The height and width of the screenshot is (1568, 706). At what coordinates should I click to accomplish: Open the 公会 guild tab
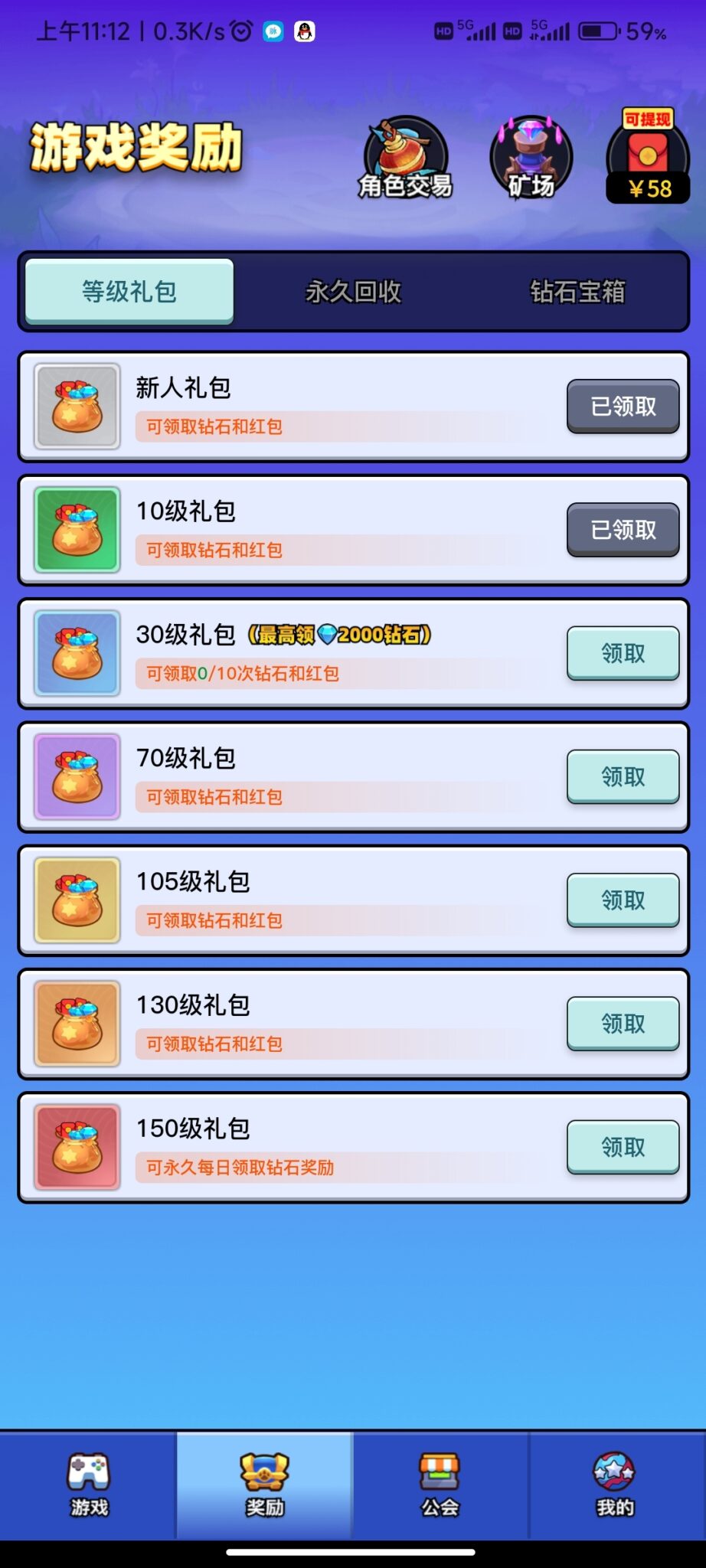440,1485
